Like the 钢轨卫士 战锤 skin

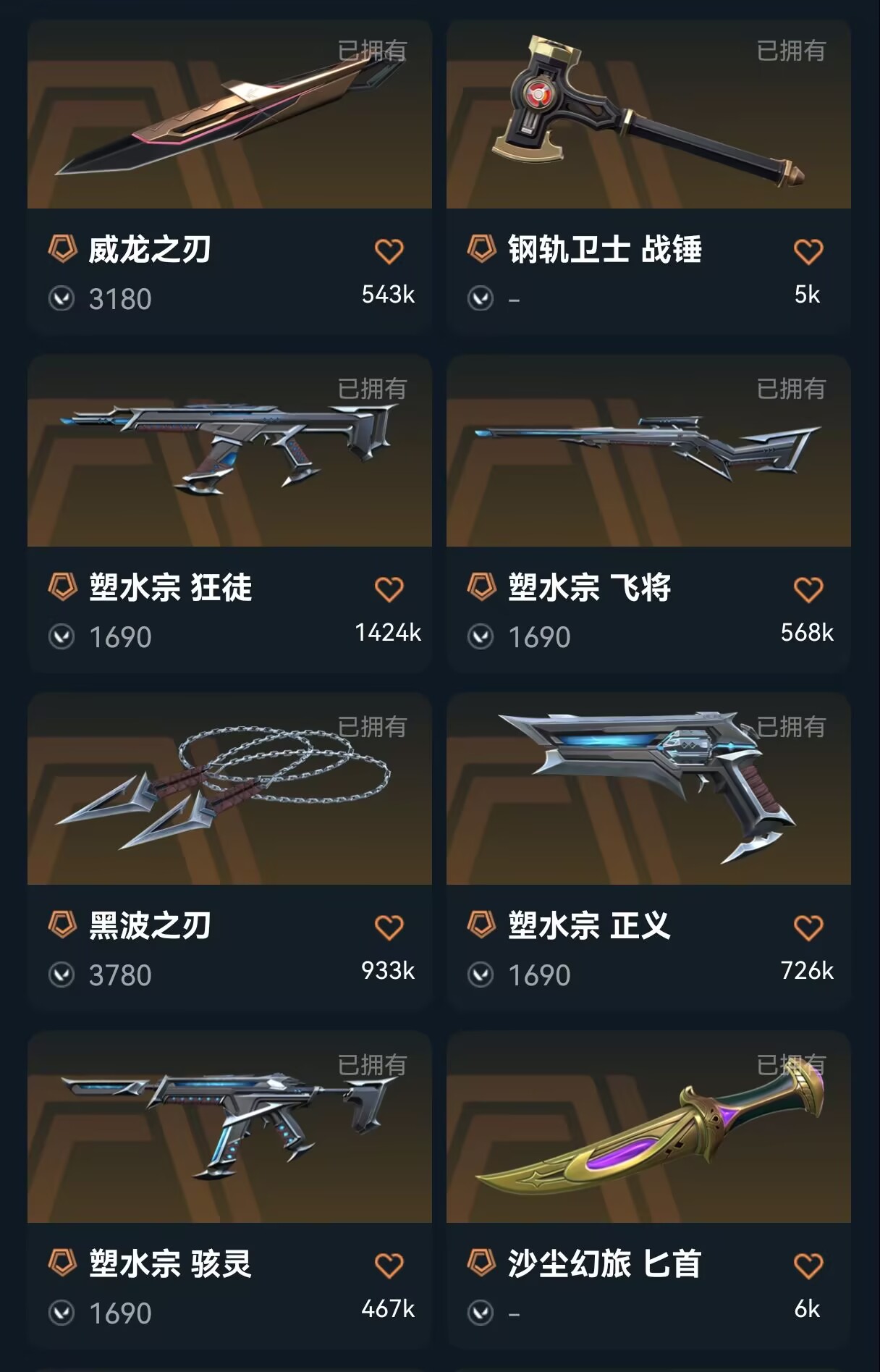click(808, 251)
